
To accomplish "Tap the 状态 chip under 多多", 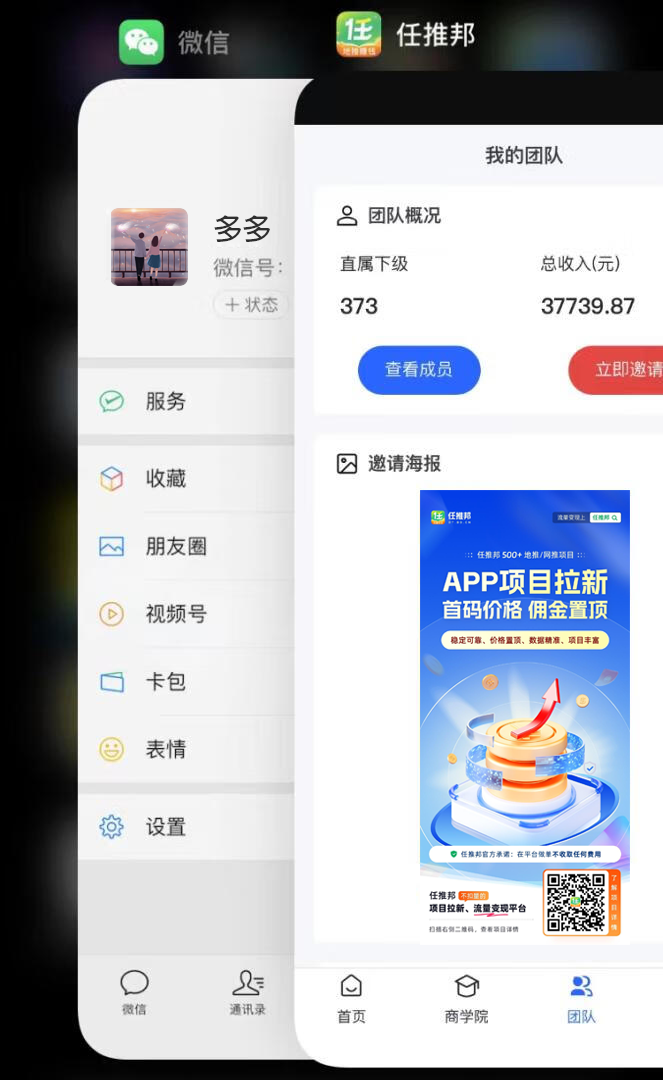I will point(251,305).
